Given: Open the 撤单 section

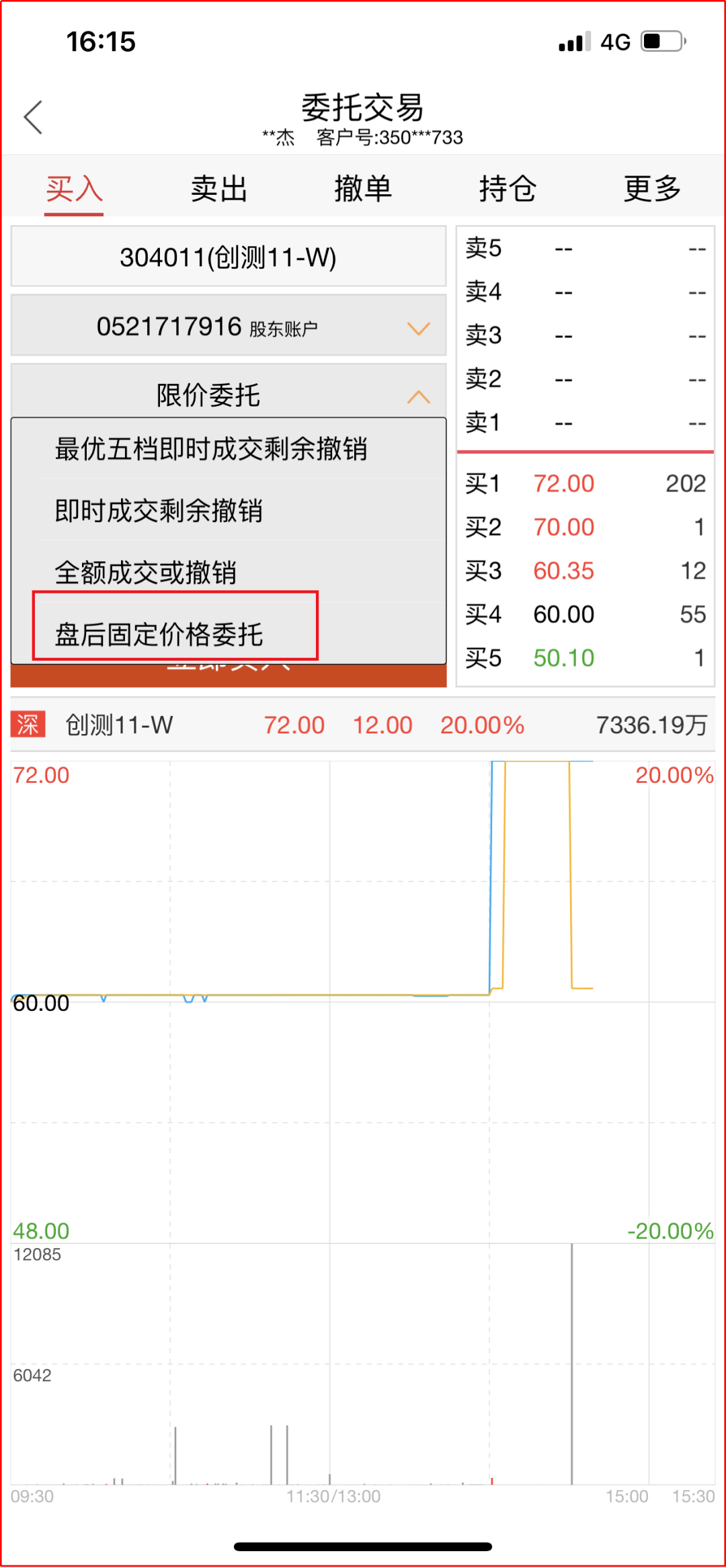Looking at the screenshot, I should point(364,189).
